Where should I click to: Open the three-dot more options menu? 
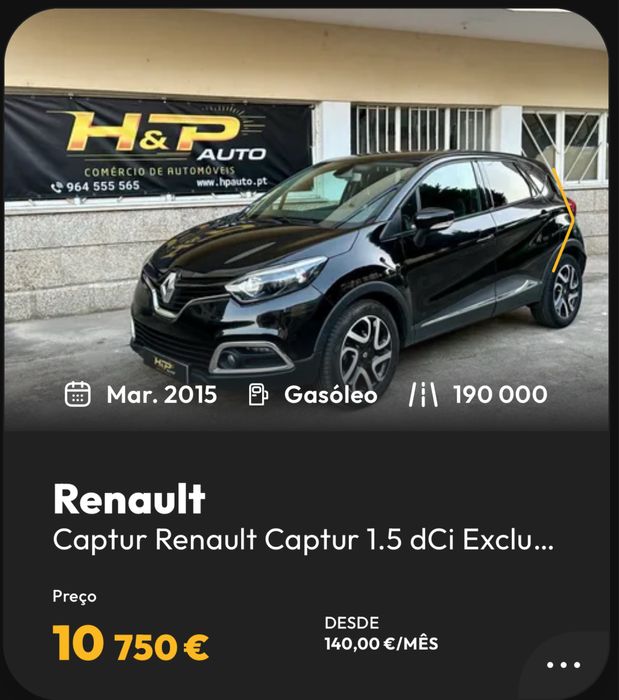pos(563,664)
